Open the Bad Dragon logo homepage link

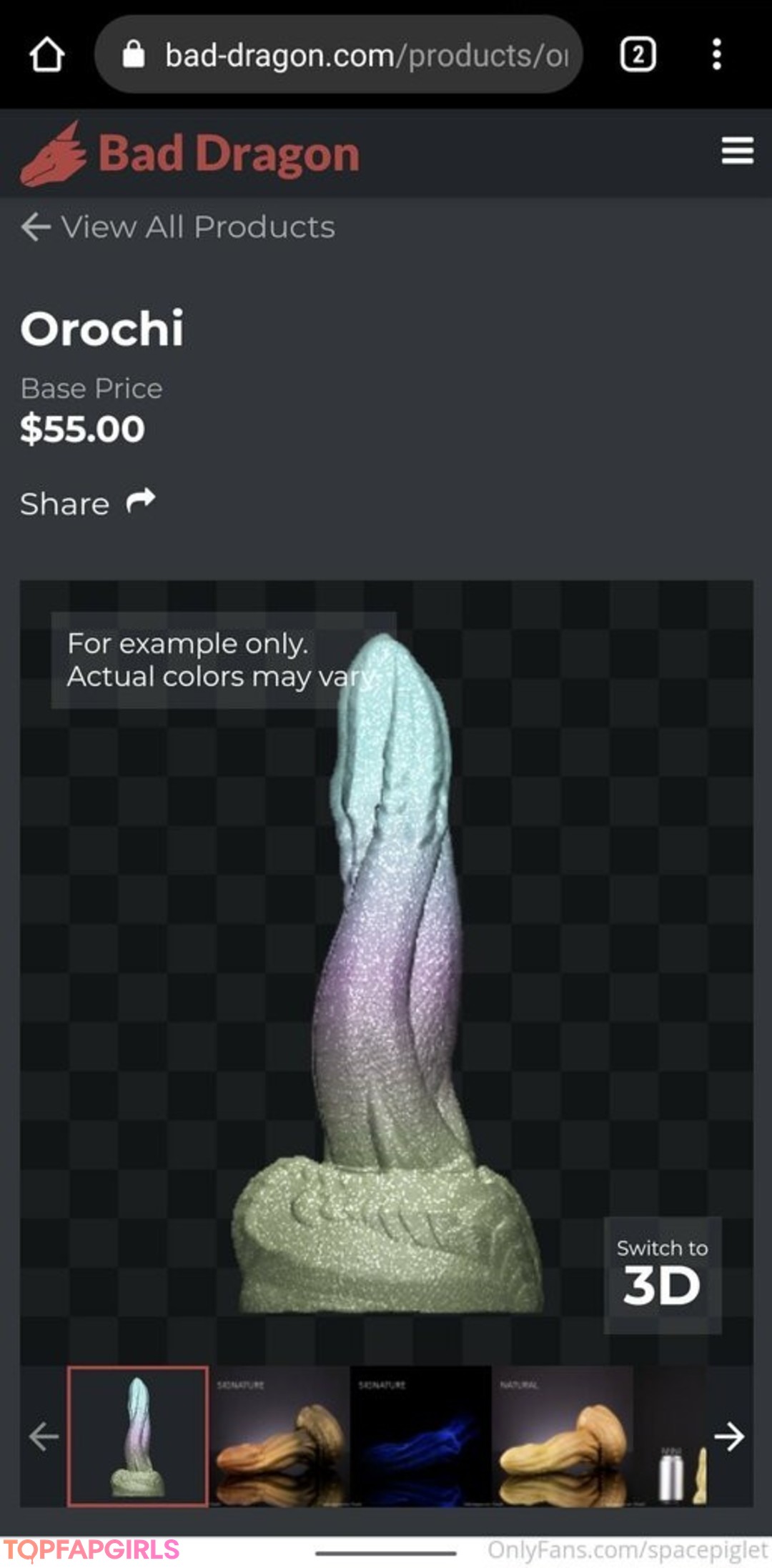190,154
